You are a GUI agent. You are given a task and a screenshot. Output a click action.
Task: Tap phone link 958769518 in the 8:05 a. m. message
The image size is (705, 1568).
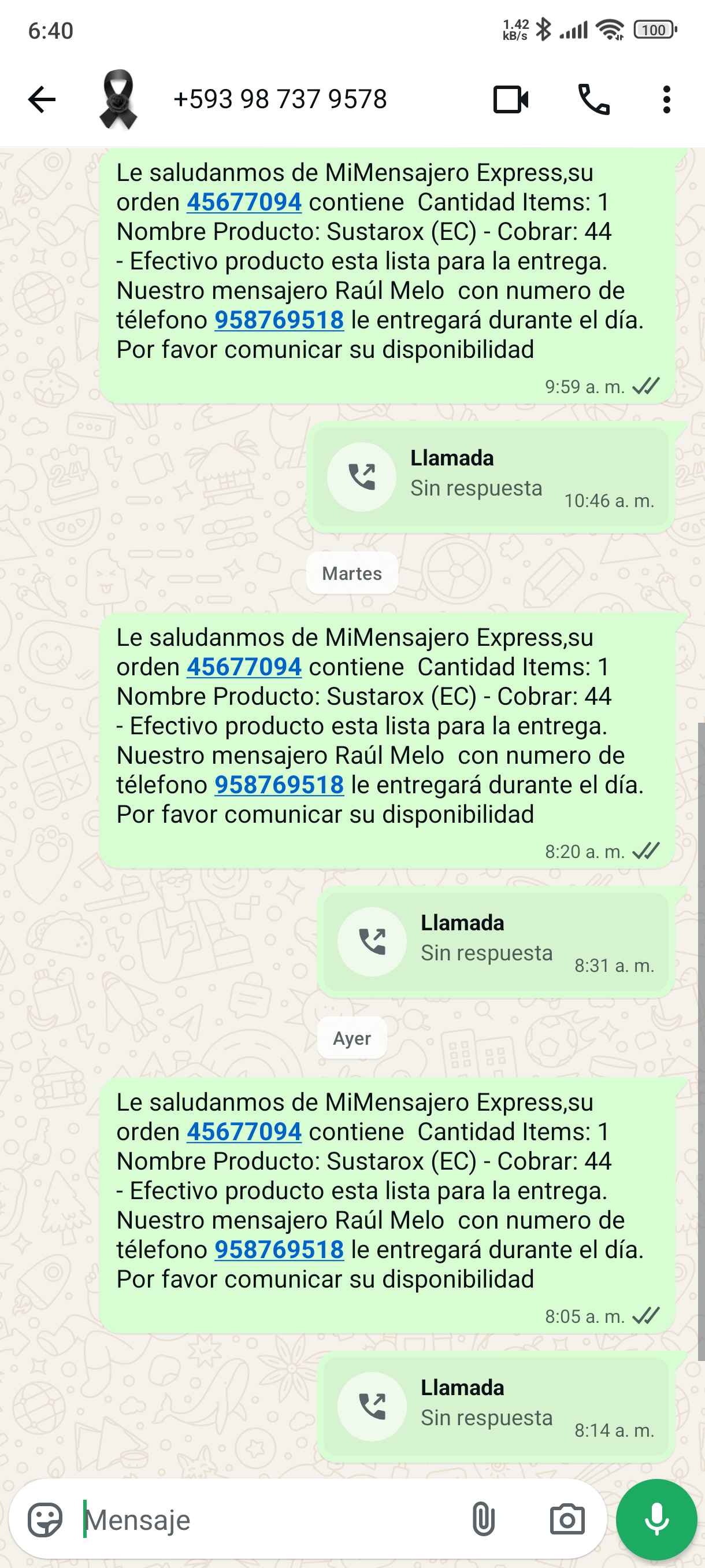pos(279,1250)
